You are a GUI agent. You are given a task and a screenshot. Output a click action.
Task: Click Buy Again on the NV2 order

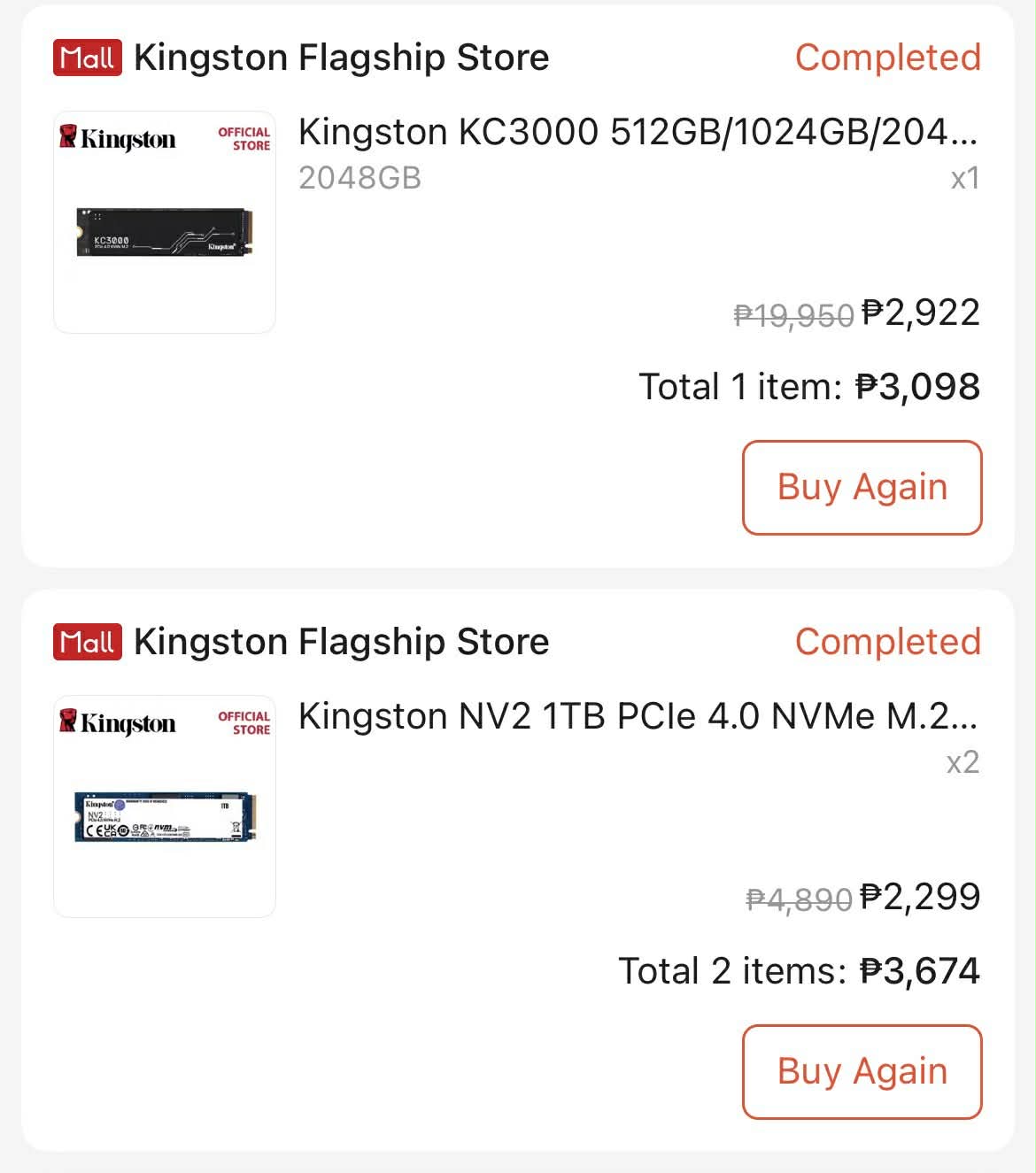[862, 1071]
